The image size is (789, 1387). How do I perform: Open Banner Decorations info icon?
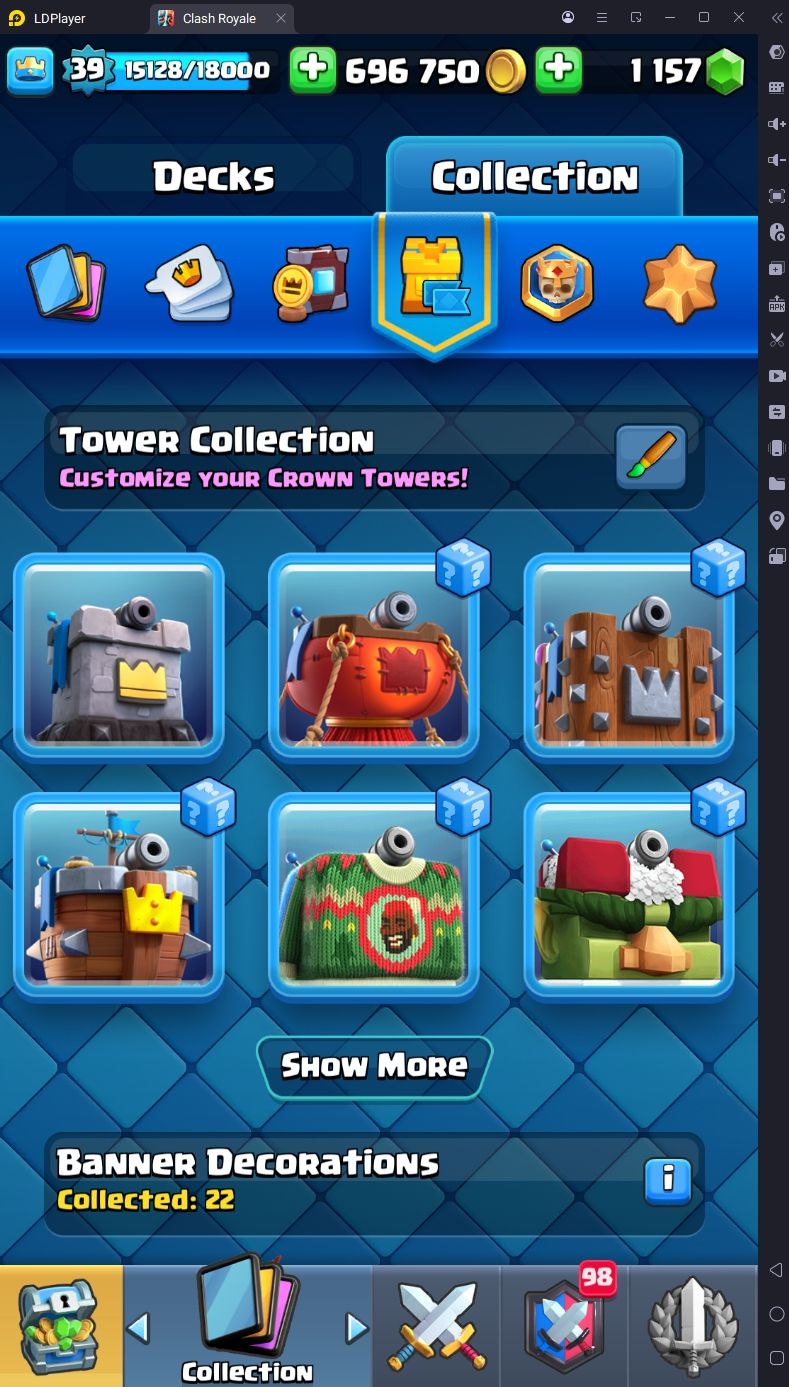pyautogui.click(x=668, y=1181)
